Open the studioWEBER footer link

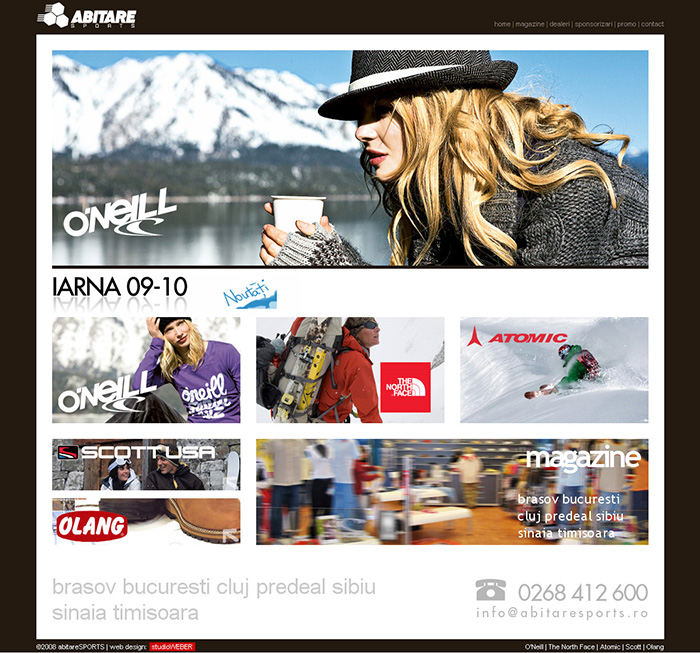(x=173, y=647)
